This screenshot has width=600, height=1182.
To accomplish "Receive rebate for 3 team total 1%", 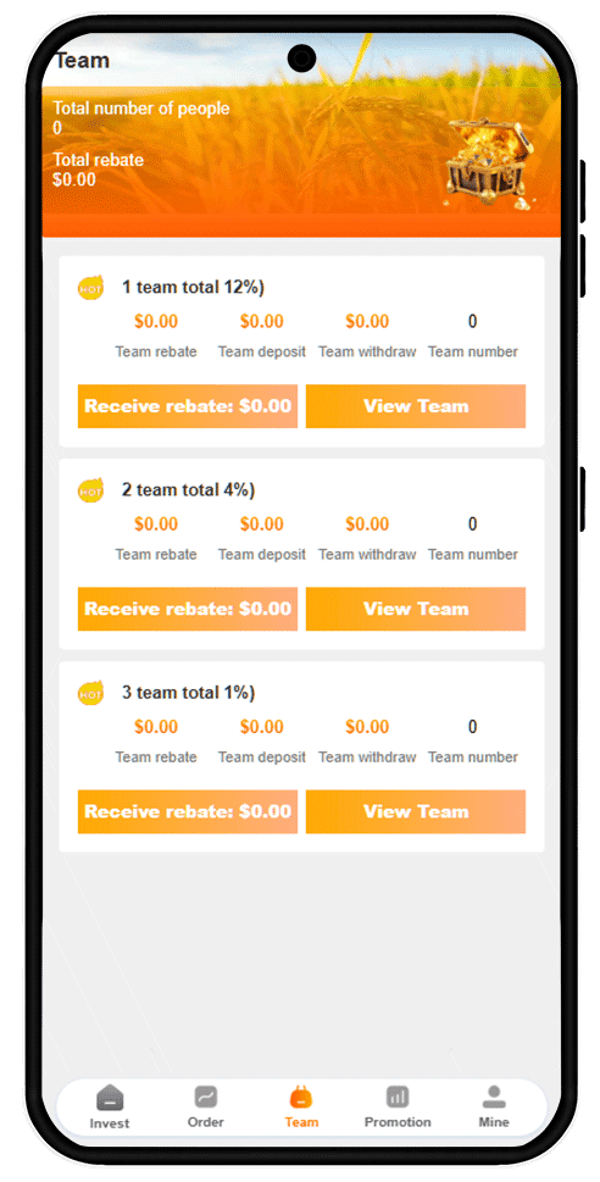I will coord(188,812).
